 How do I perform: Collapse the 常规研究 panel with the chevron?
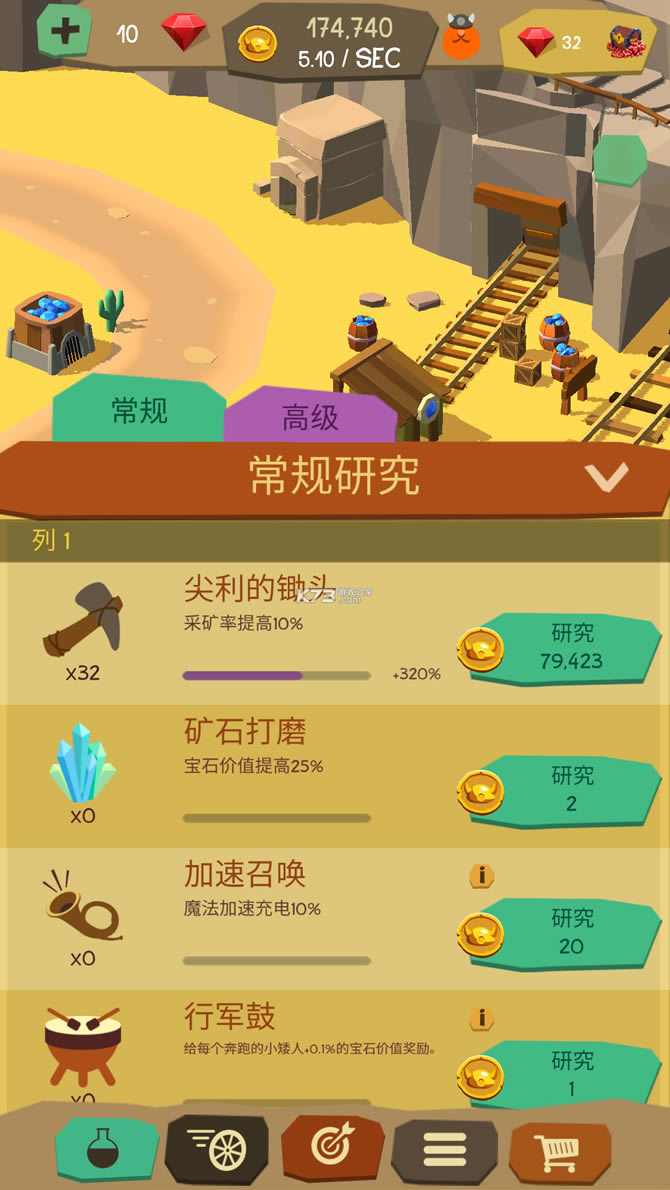(606, 477)
